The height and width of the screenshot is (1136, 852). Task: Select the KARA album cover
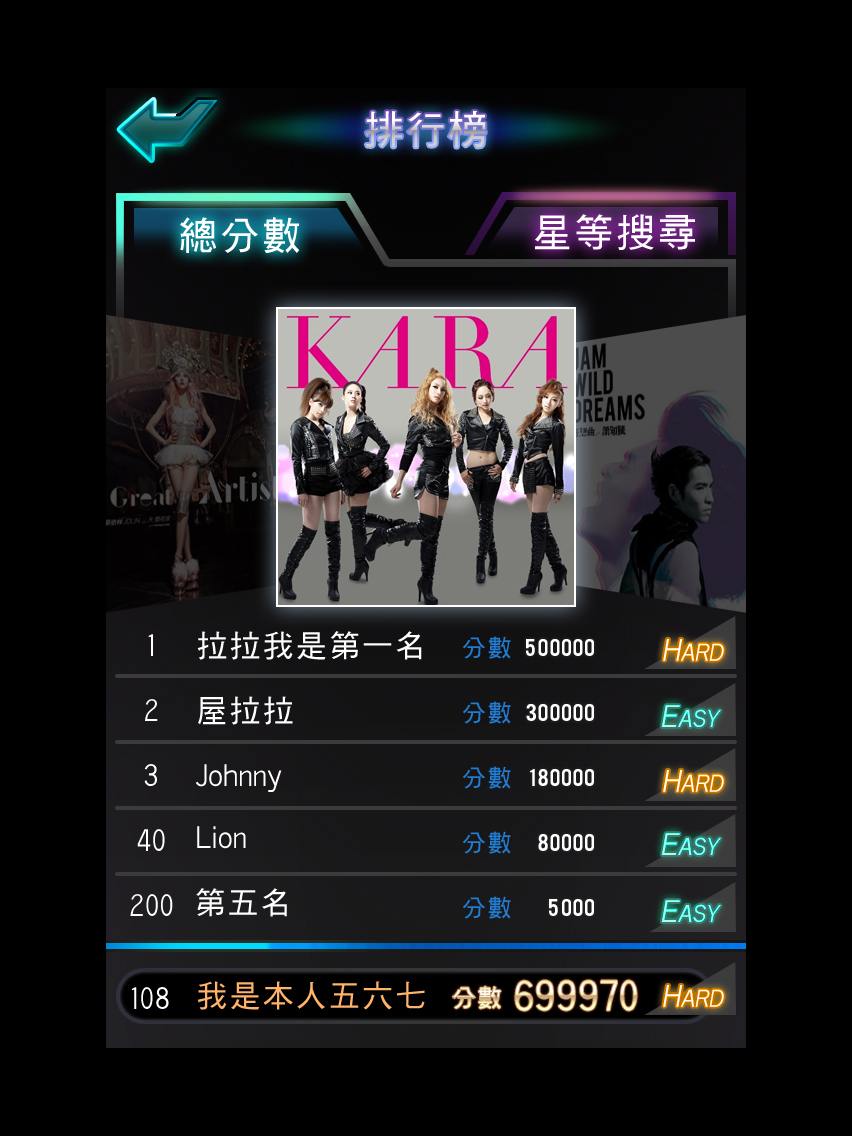426,457
